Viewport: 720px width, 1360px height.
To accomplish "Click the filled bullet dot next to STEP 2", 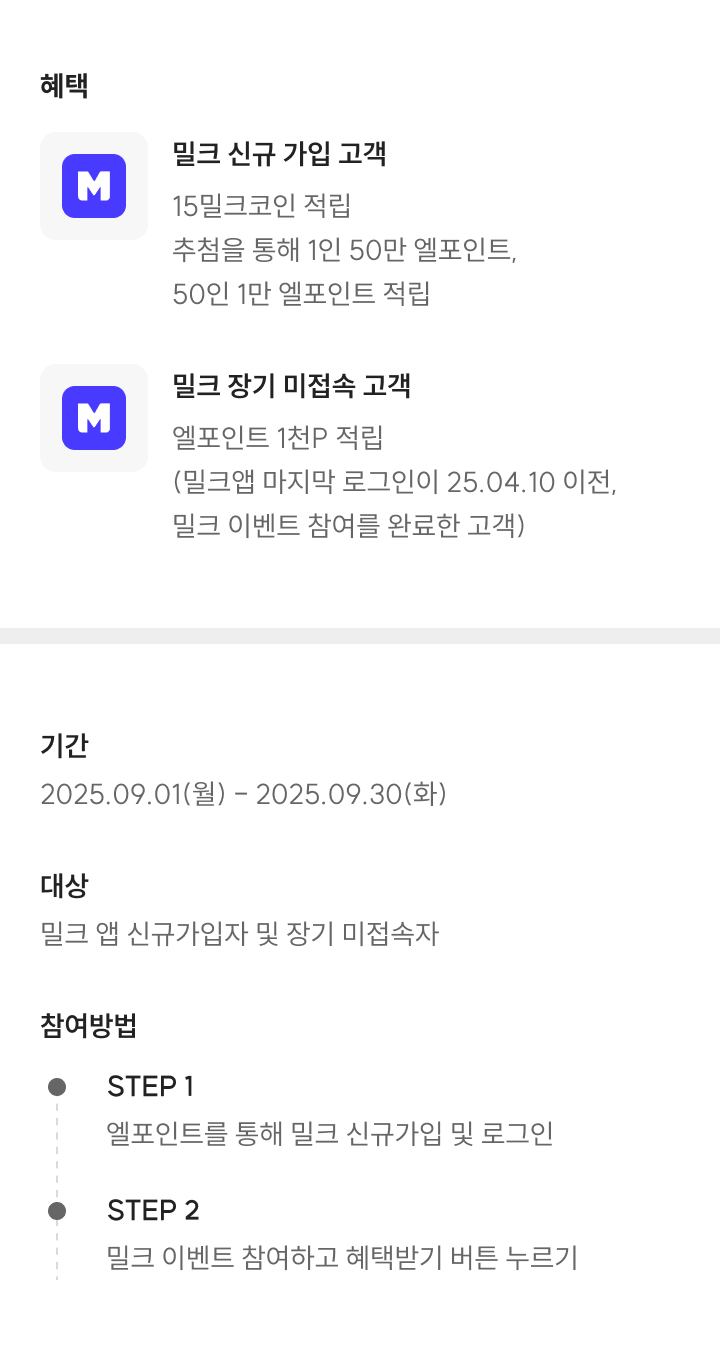I will pyautogui.click(x=57, y=1210).
